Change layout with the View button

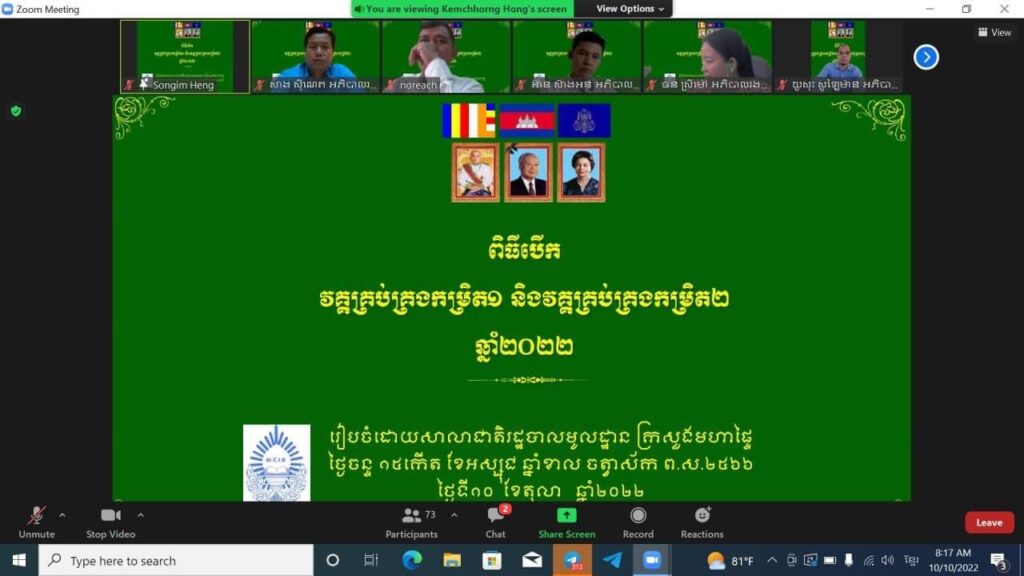coord(994,32)
